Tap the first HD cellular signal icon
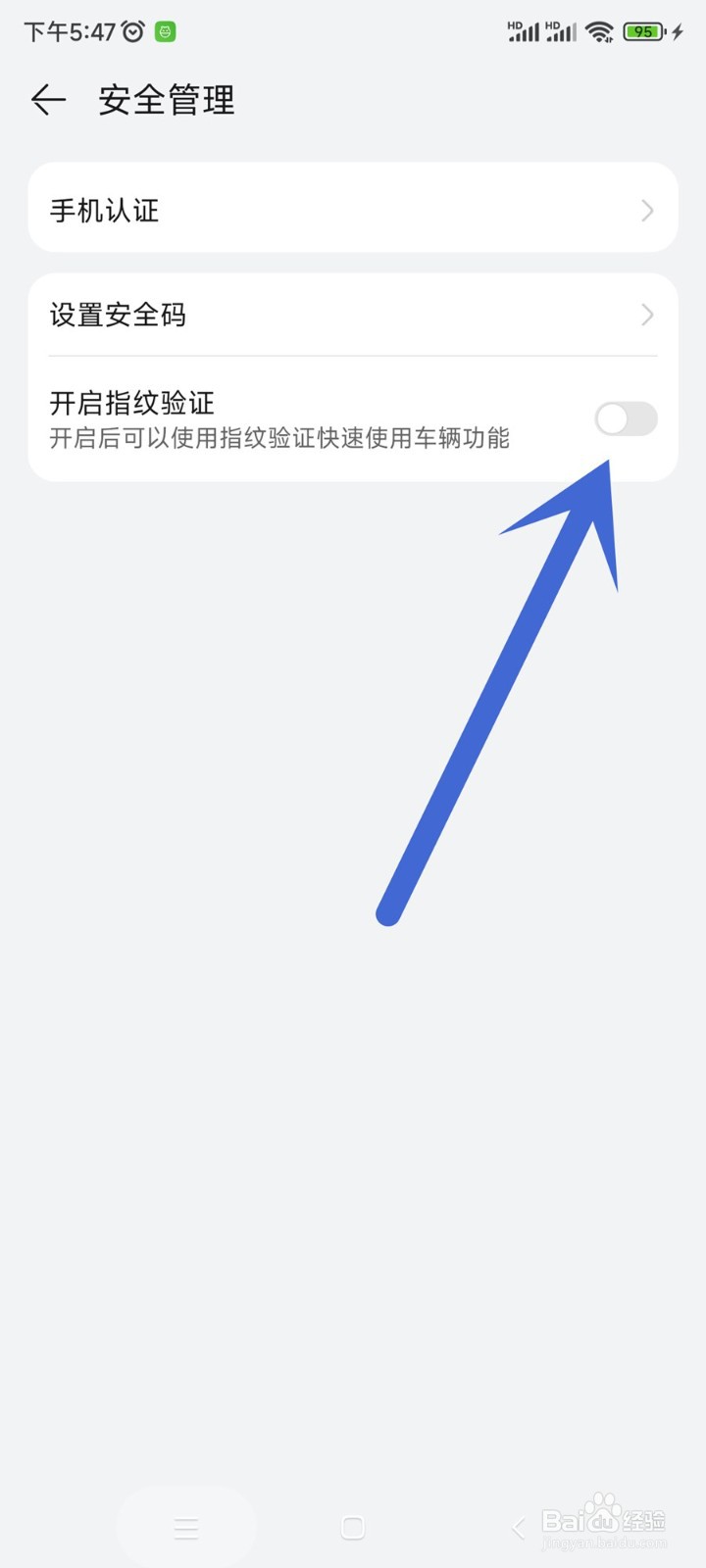Screen dimensions: 706x1568 coord(523,31)
